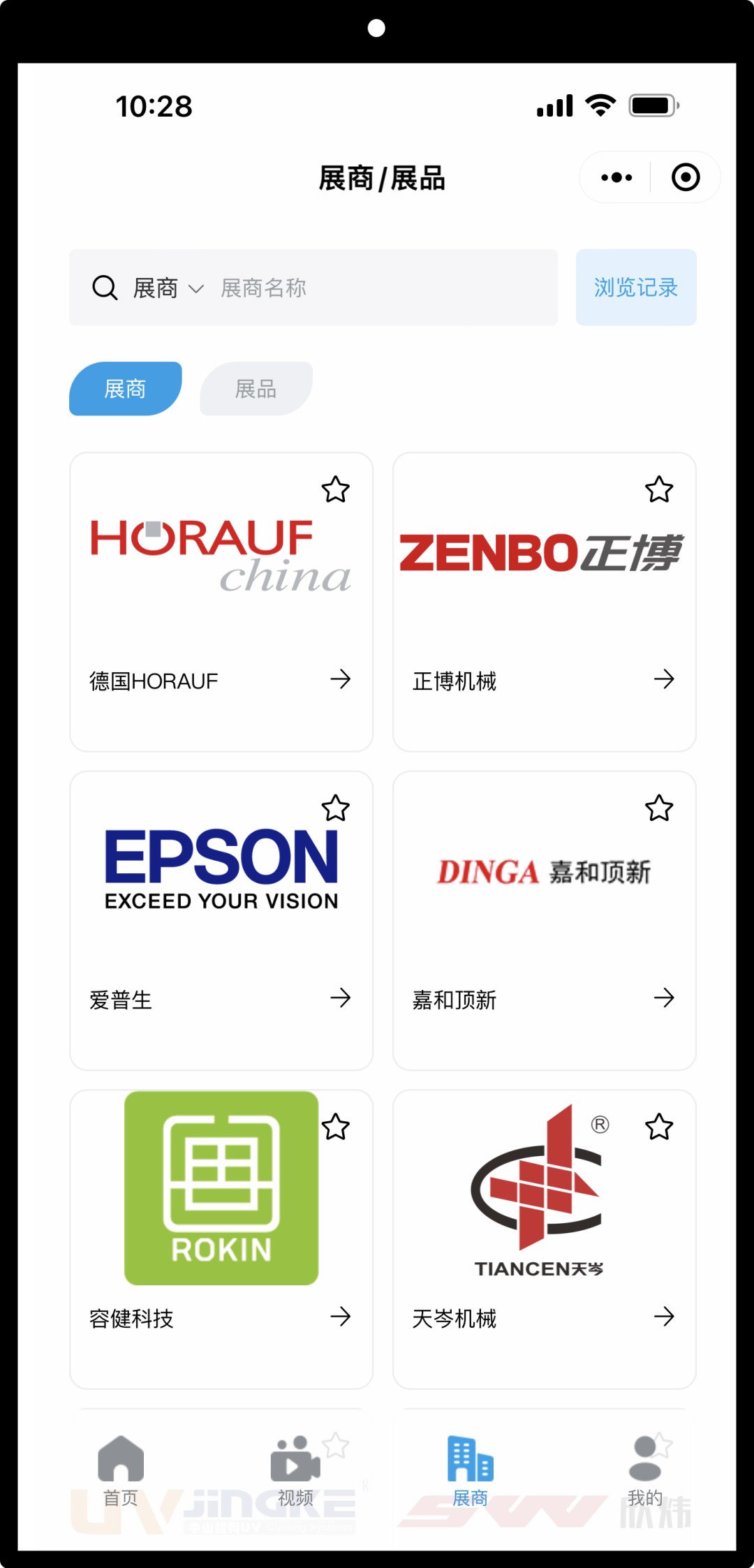The width and height of the screenshot is (754, 1568).
Task: Expand the 展商 search type dropdown
Action: tap(168, 288)
